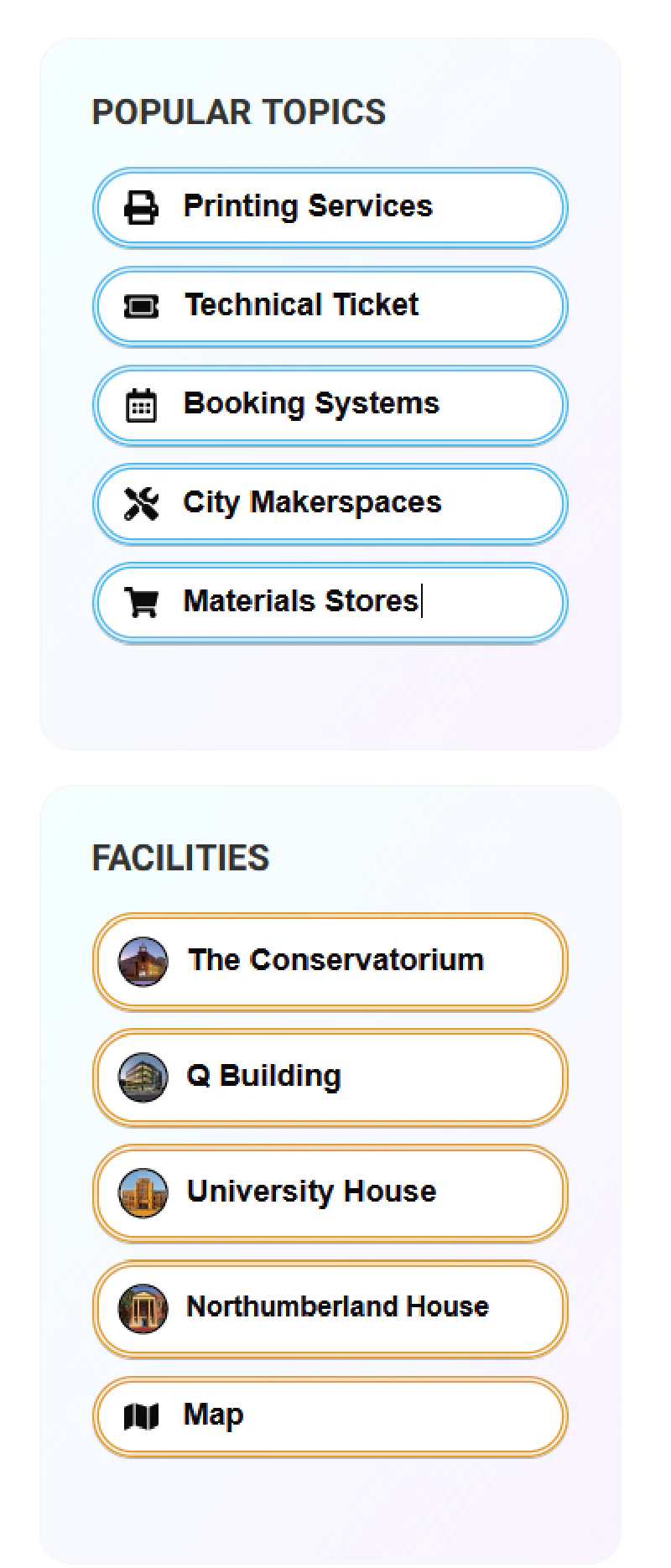The image size is (671, 1568).
Task: Select University House facility
Action: coord(330,1192)
